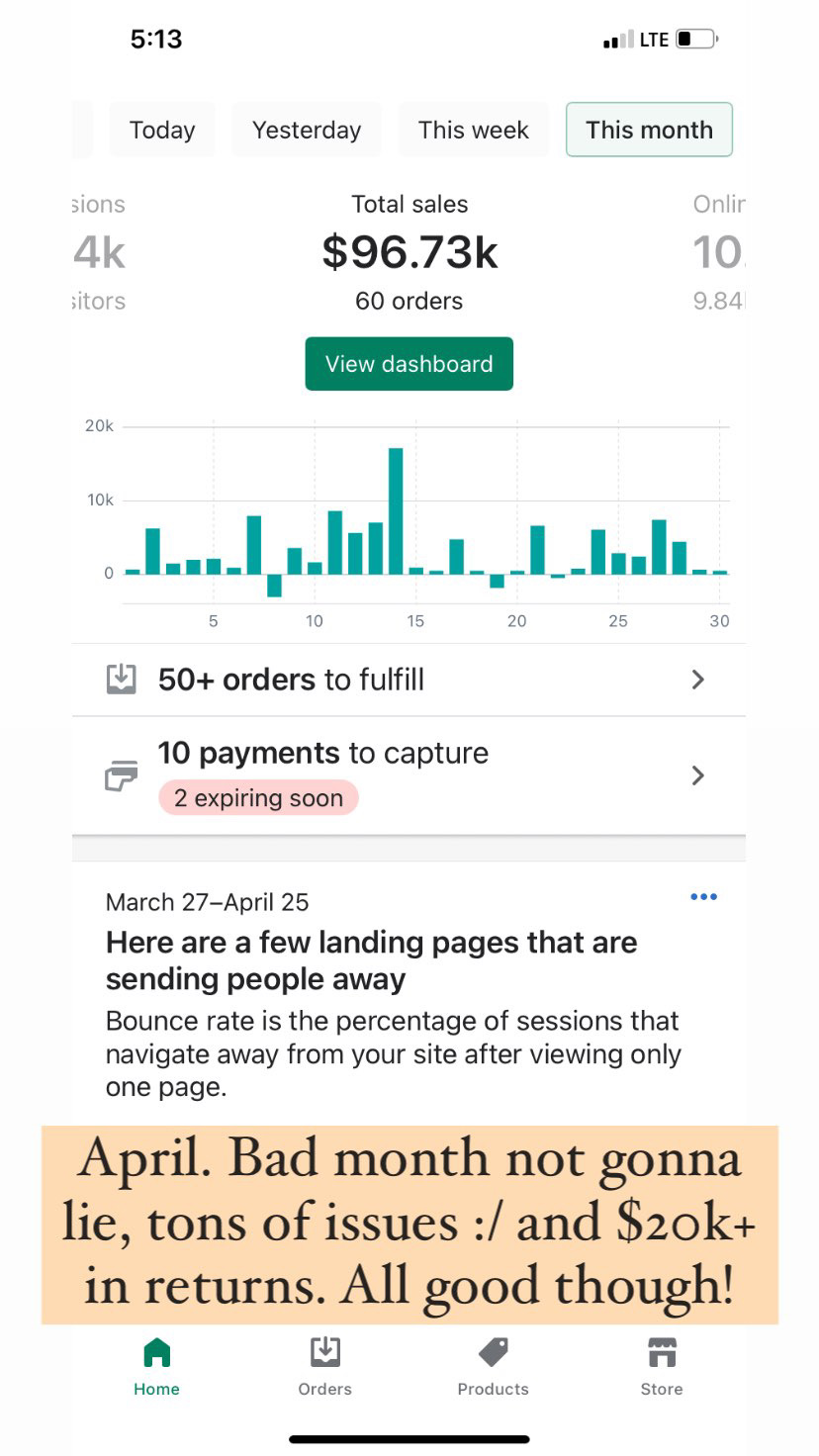This screenshot has height=1456, width=819.
Task: Choose the This week filter
Action: click(473, 130)
